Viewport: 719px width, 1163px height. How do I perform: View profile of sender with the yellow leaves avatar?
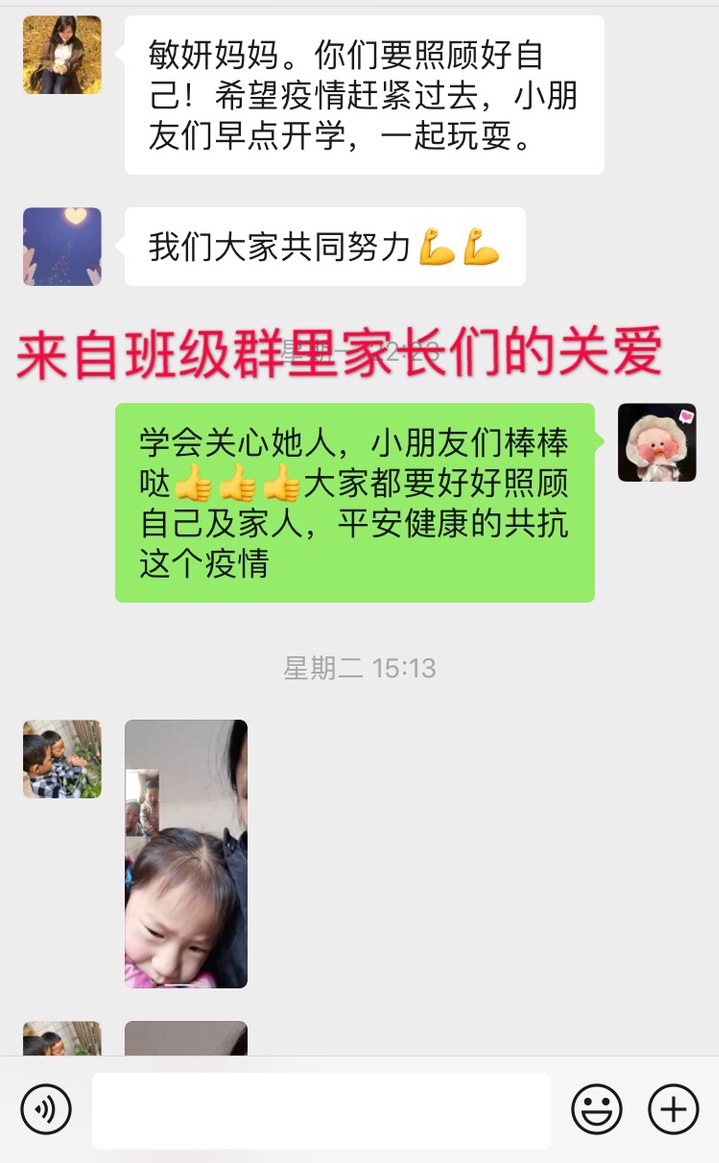62,55
